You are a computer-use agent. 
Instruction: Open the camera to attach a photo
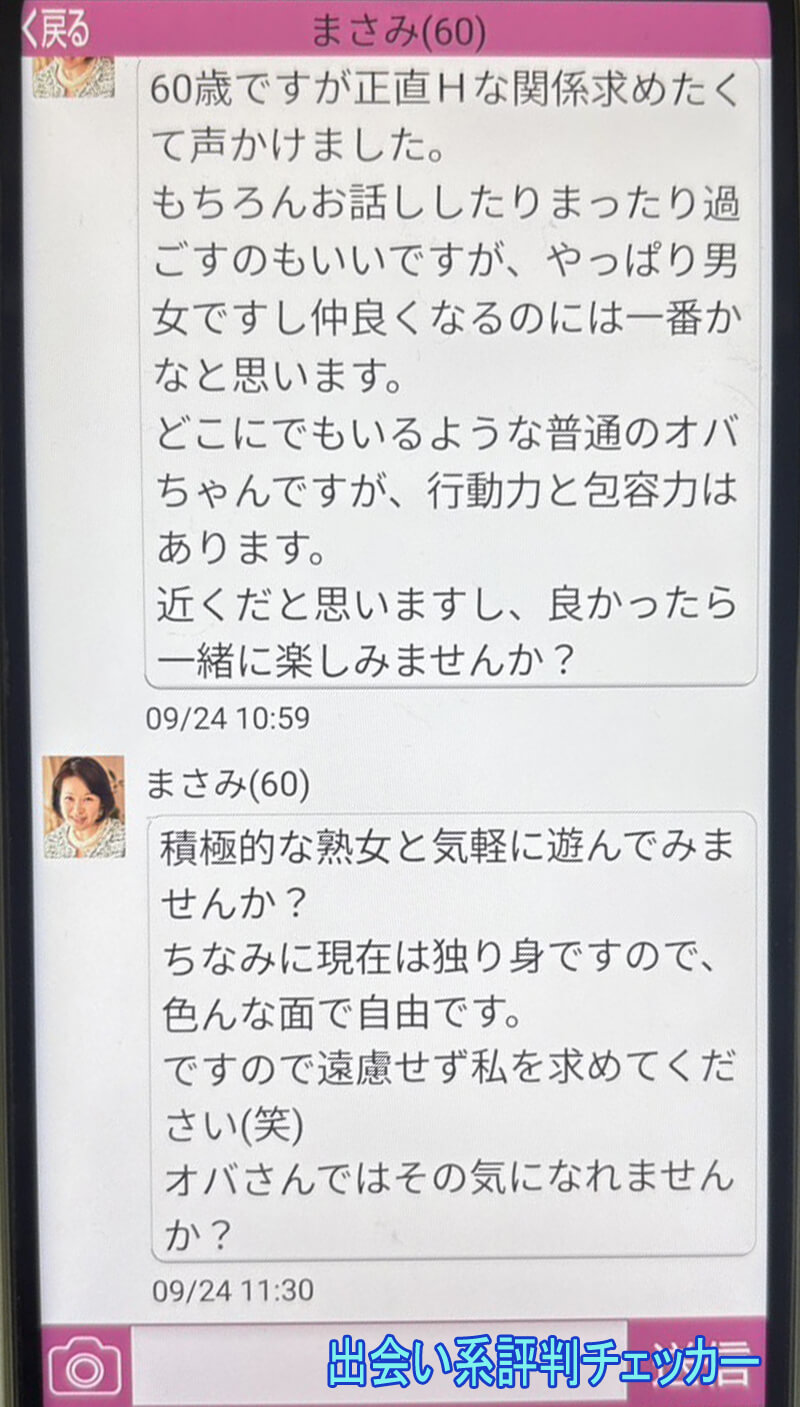(x=86, y=1366)
